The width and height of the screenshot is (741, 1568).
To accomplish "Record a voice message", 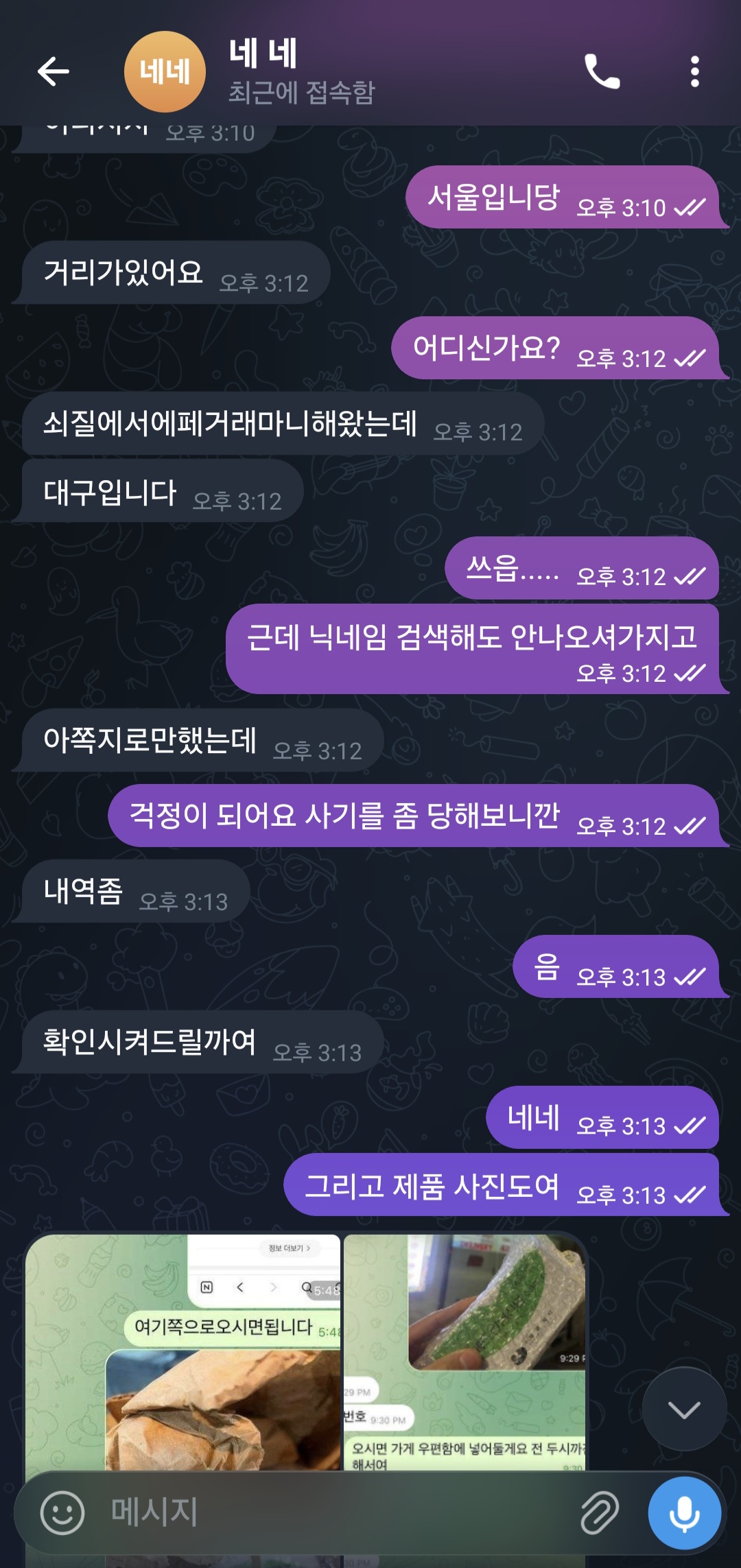I will coord(684,1513).
